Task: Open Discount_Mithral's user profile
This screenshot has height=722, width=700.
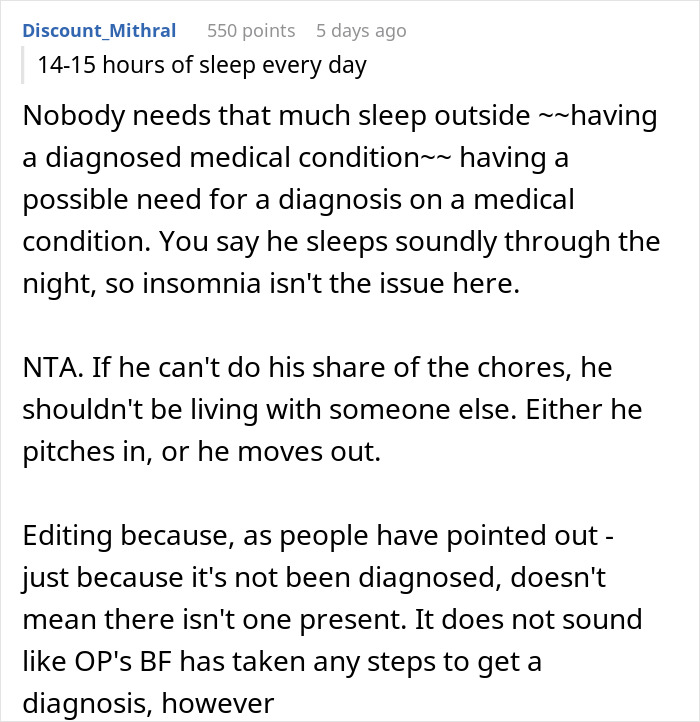Action: pyautogui.click(x=99, y=30)
